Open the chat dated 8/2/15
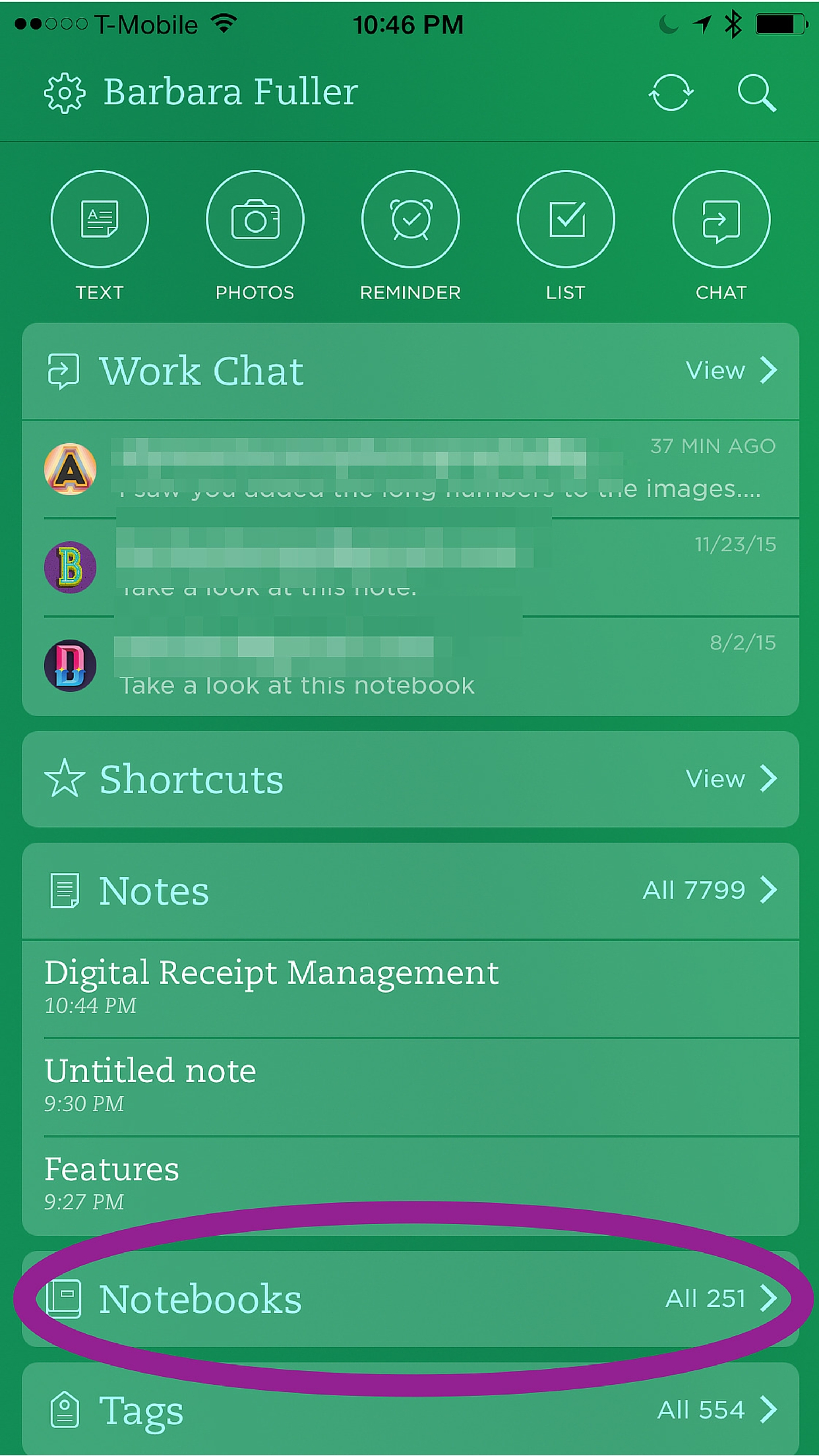 [x=410, y=666]
